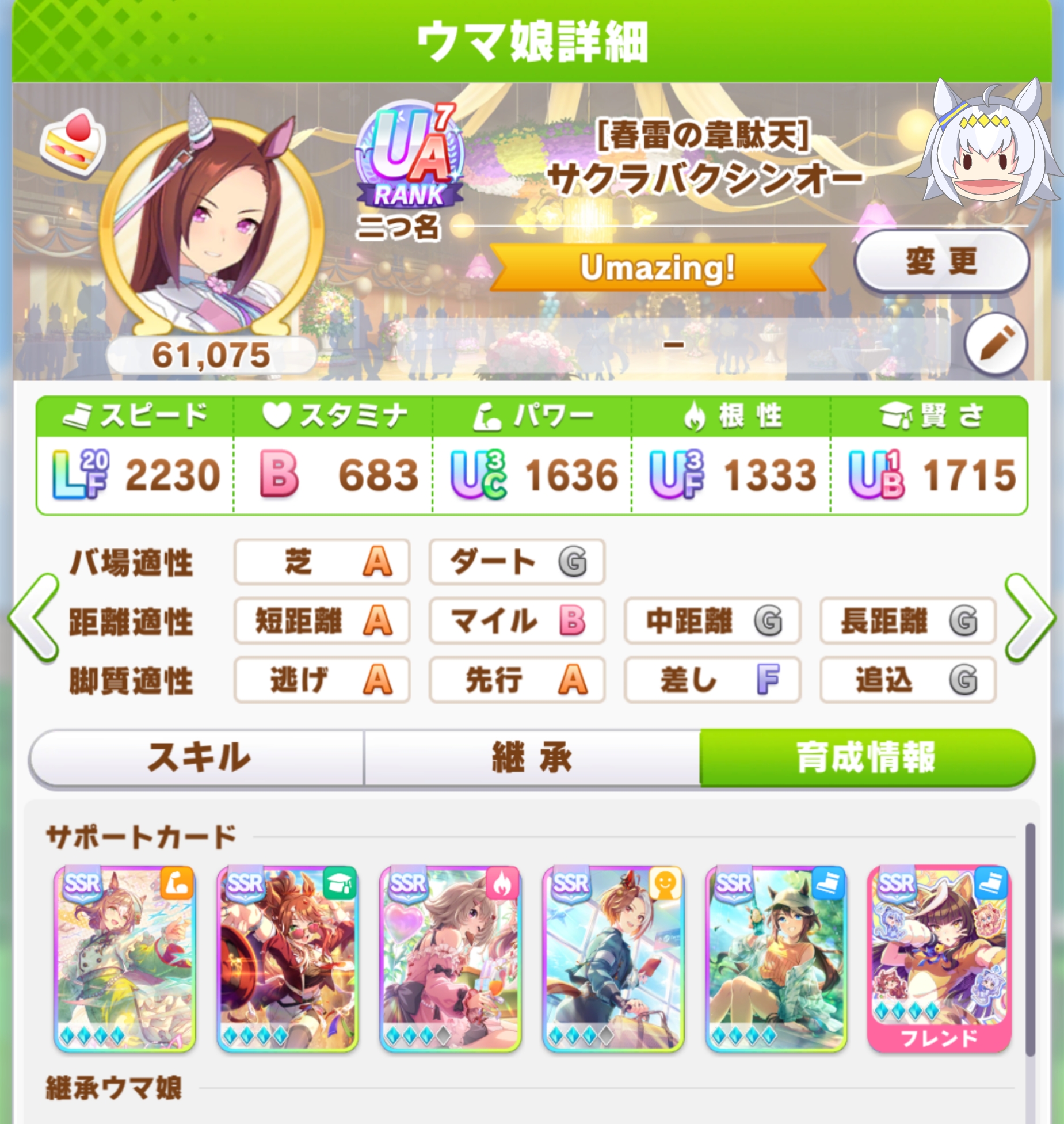Open the guts-type SSR support card
Screen dimensions: 1064x1124
click(x=450, y=958)
